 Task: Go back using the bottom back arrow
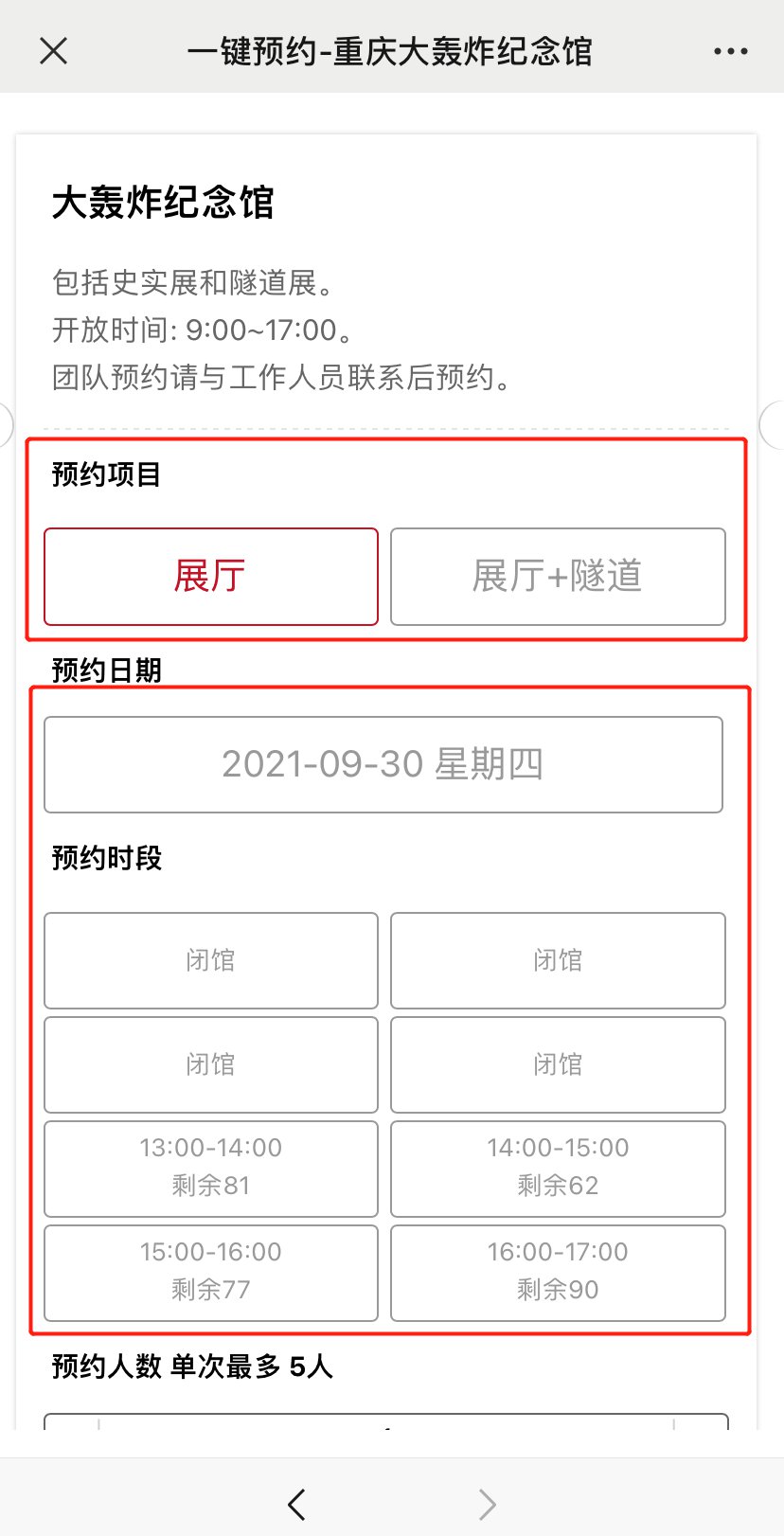point(296,1504)
